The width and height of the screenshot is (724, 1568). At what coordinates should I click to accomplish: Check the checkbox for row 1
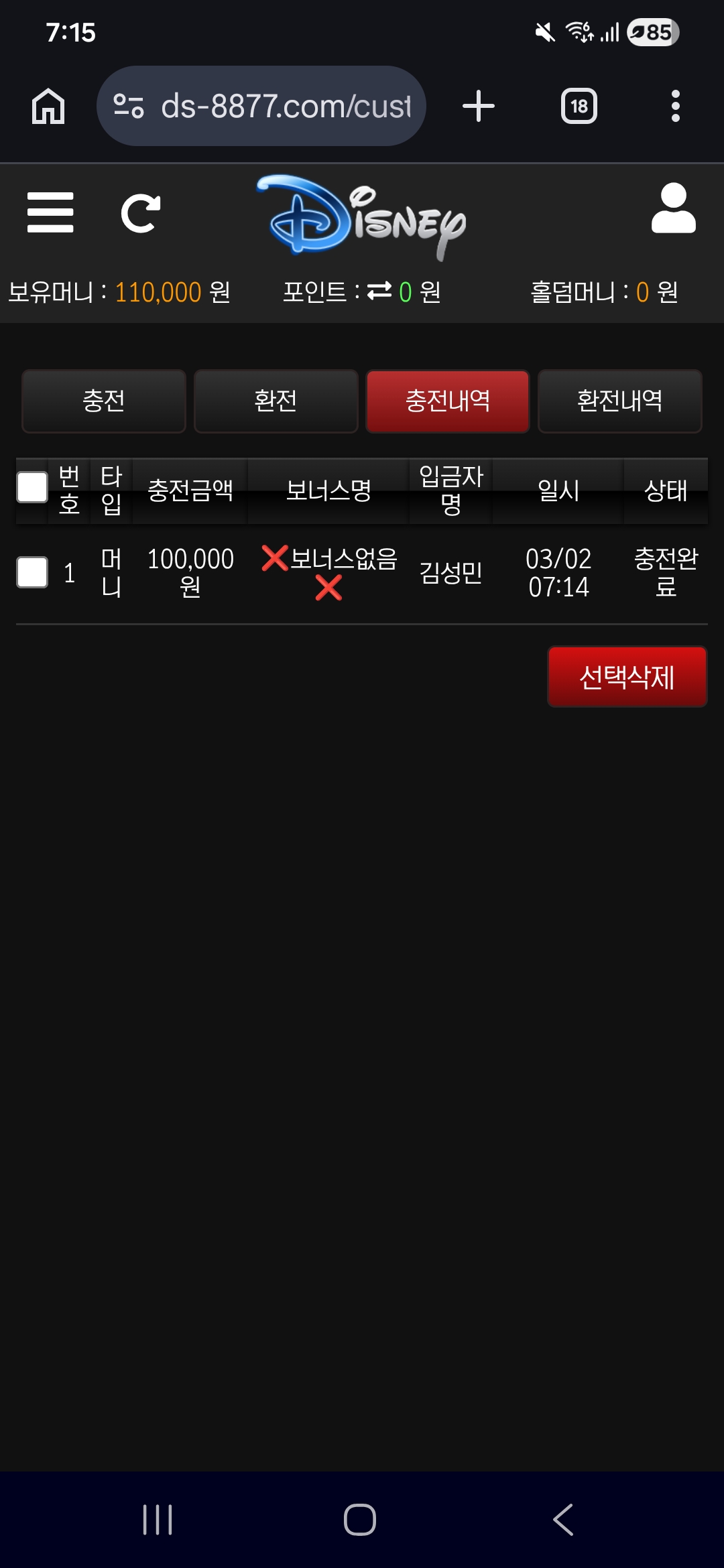point(32,572)
